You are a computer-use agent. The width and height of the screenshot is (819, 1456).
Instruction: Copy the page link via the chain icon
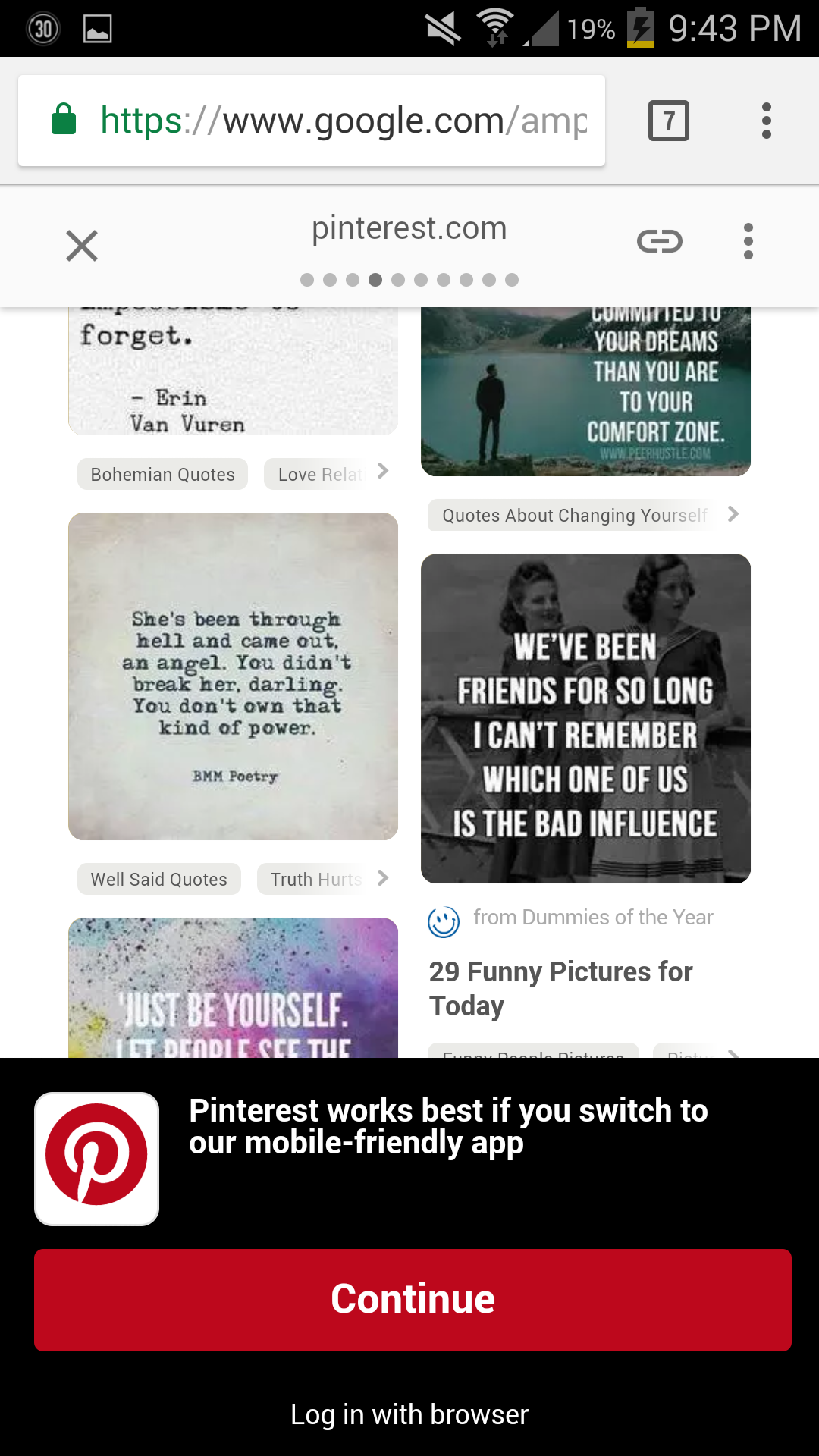pos(659,242)
